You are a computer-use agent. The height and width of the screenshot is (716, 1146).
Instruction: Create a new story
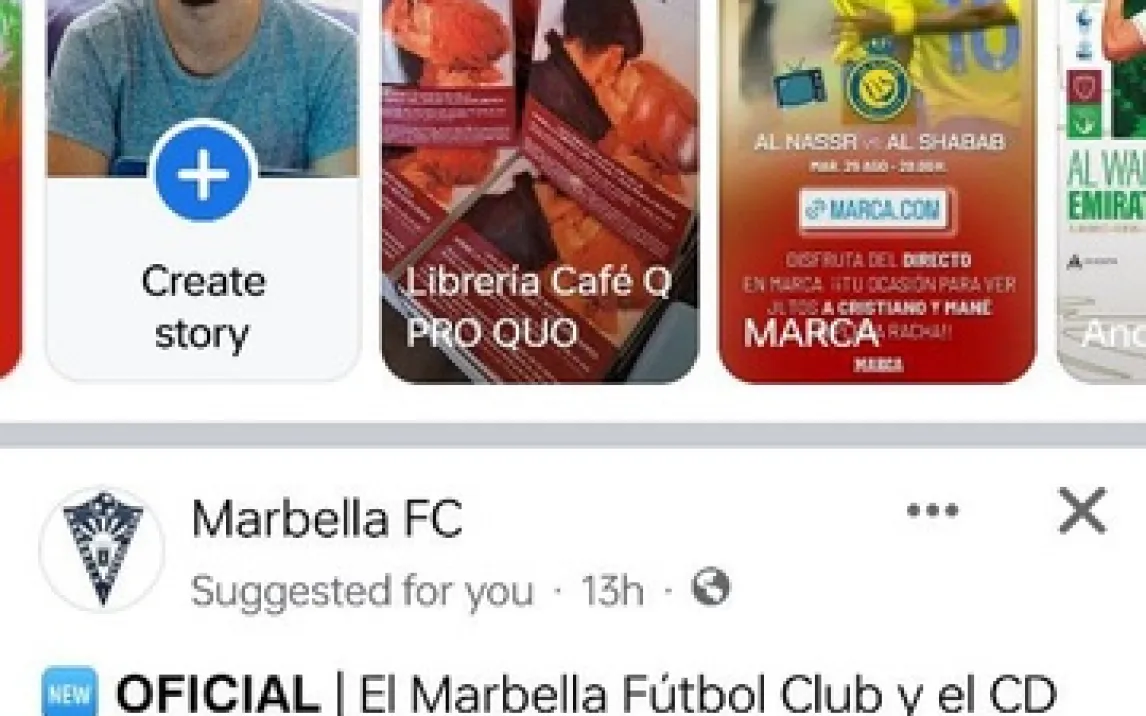203,177
